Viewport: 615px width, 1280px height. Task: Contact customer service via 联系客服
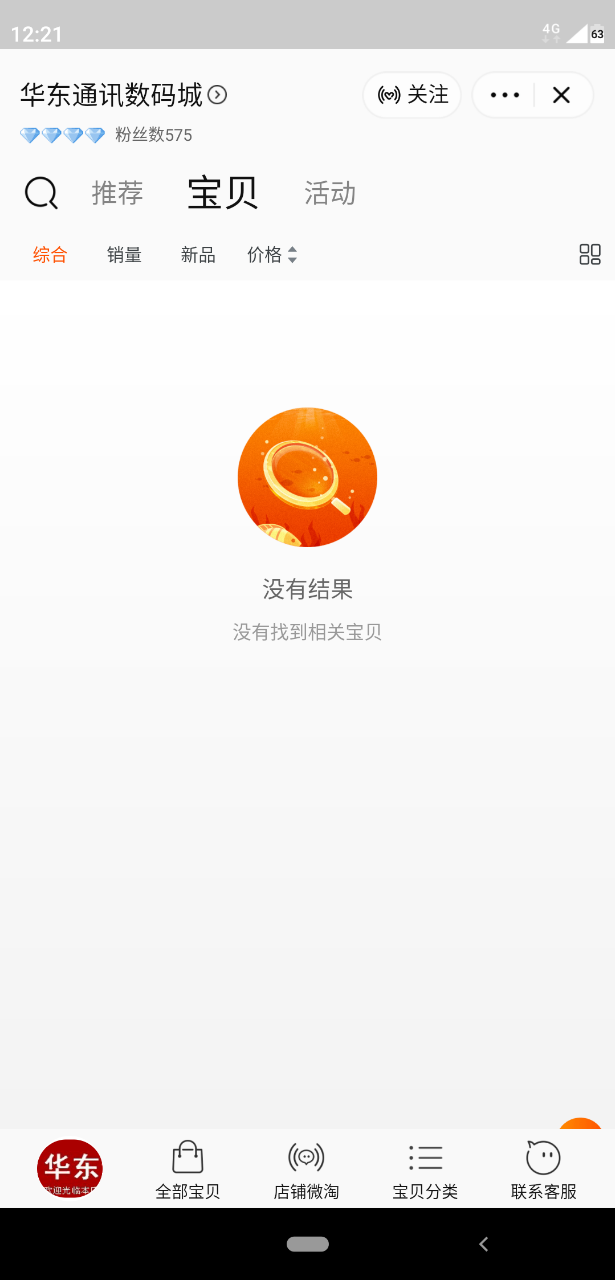coord(543,1170)
